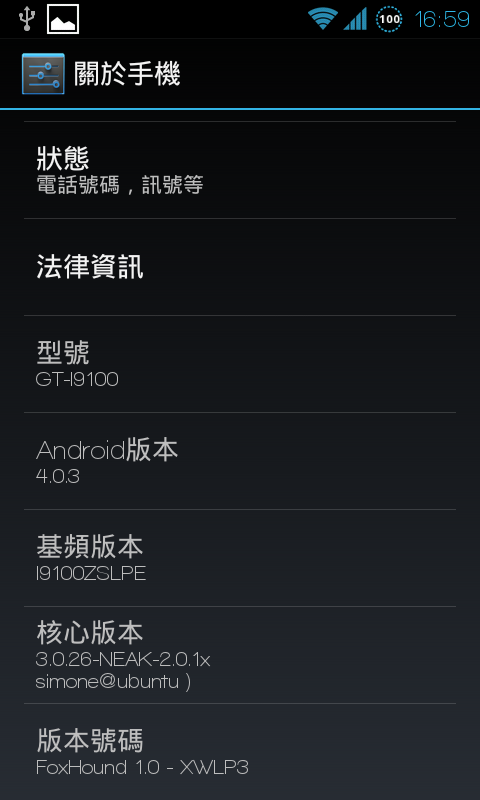480x800 pixels.
Task: Open 法律資訊
Action: click(x=240, y=267)
